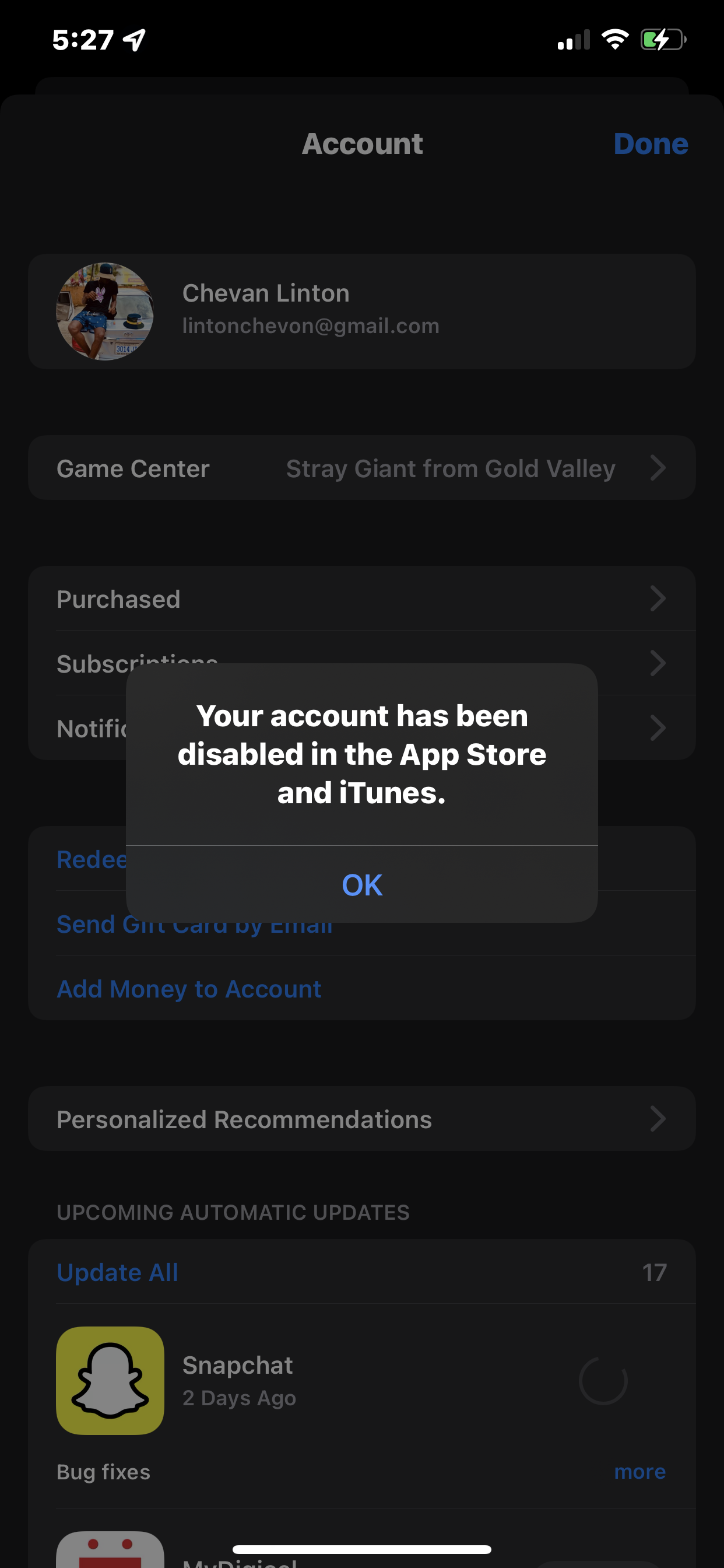Tap Update All apps
This screenshot has width=724, height=1568.
pyautogui.click(x=117, y=1272)
